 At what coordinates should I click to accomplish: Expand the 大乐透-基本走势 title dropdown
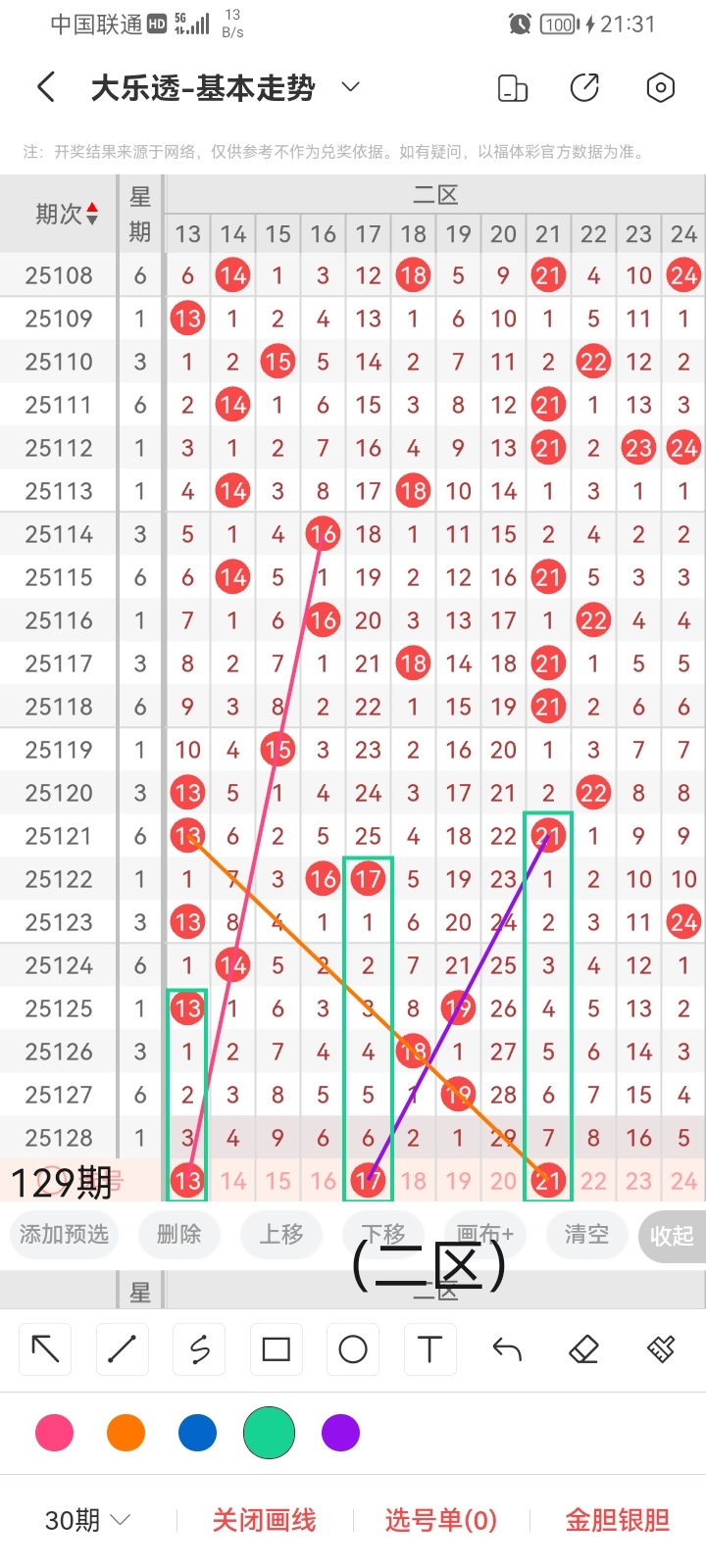click(x=350, y=87)
